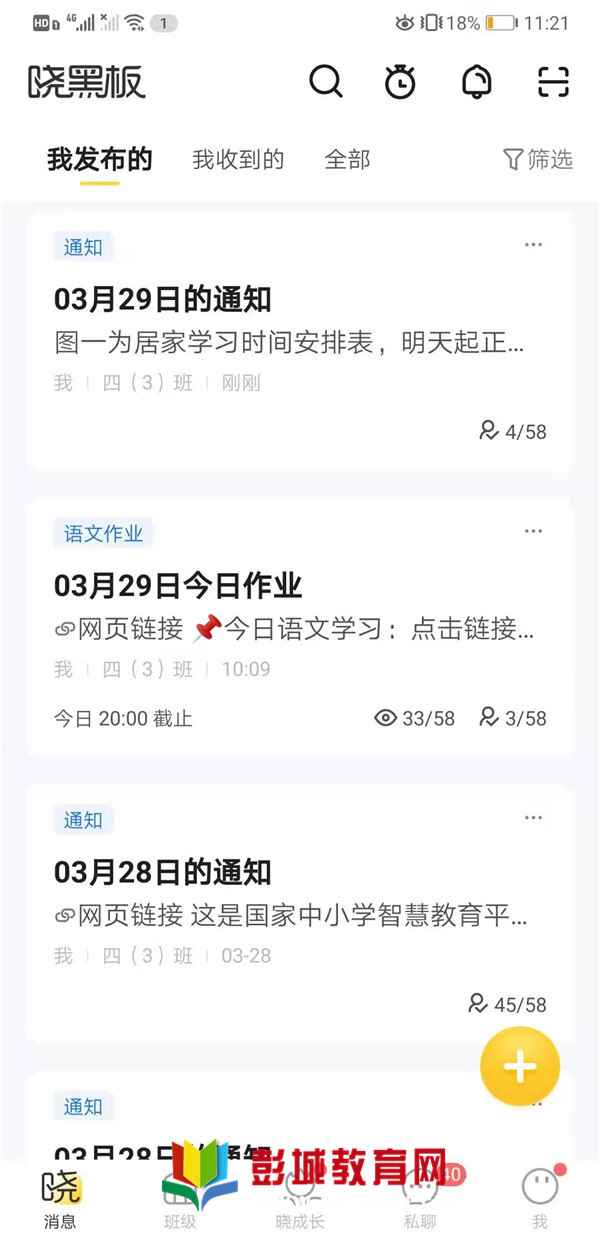
Task: Open the 03月29日今日作业 card
Action: (300, 627)
